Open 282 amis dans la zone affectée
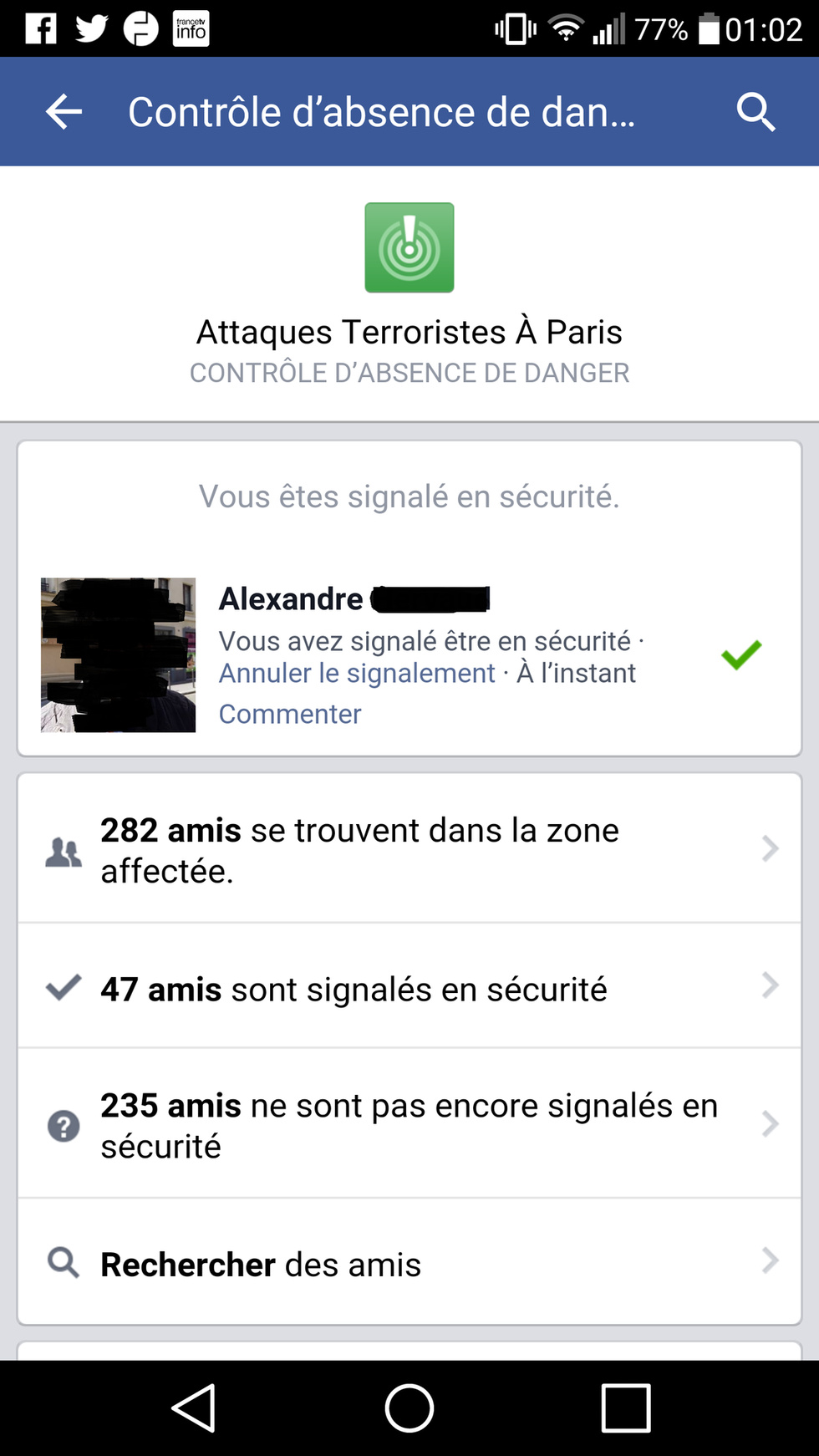This screenshot has width=819, height=1456. tap(409, 849)
